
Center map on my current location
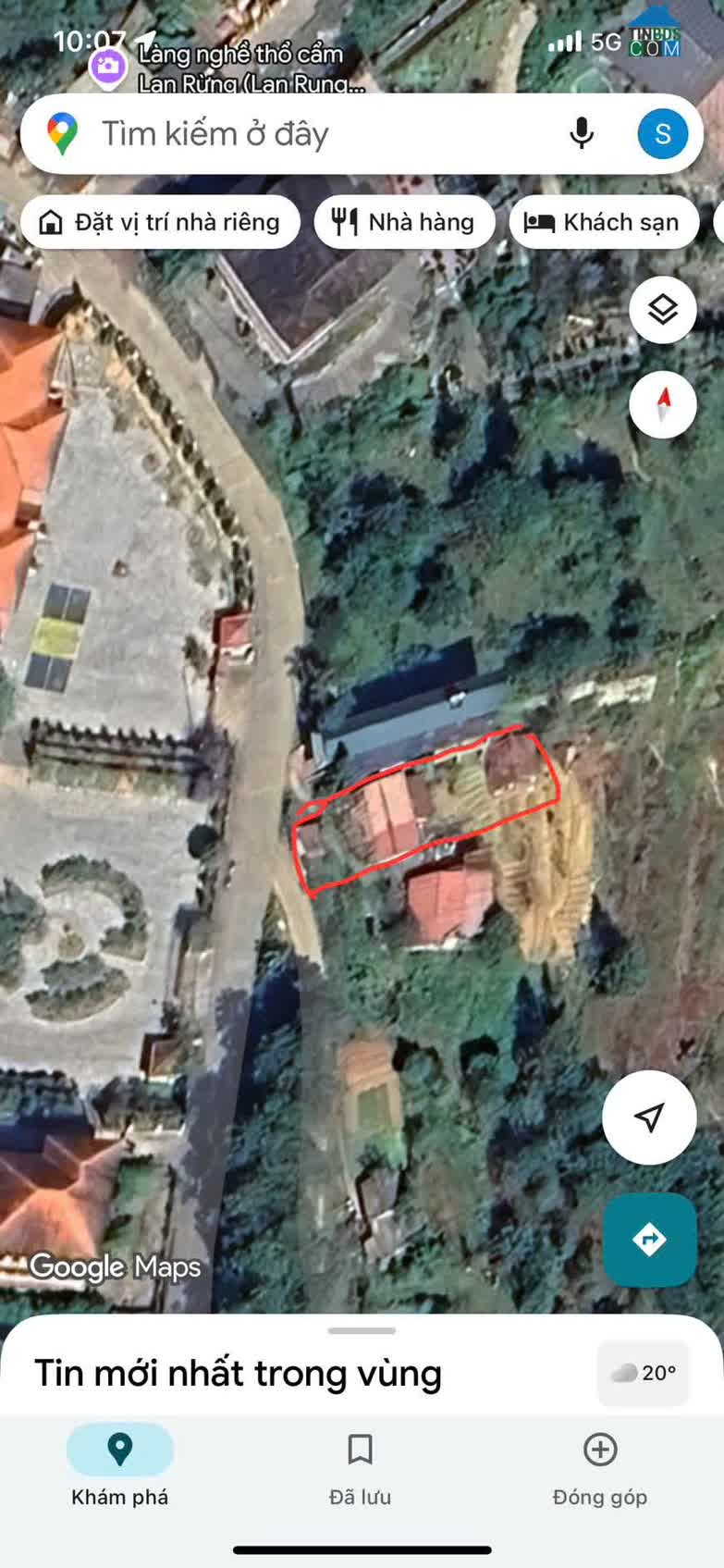coord(649,1117)
